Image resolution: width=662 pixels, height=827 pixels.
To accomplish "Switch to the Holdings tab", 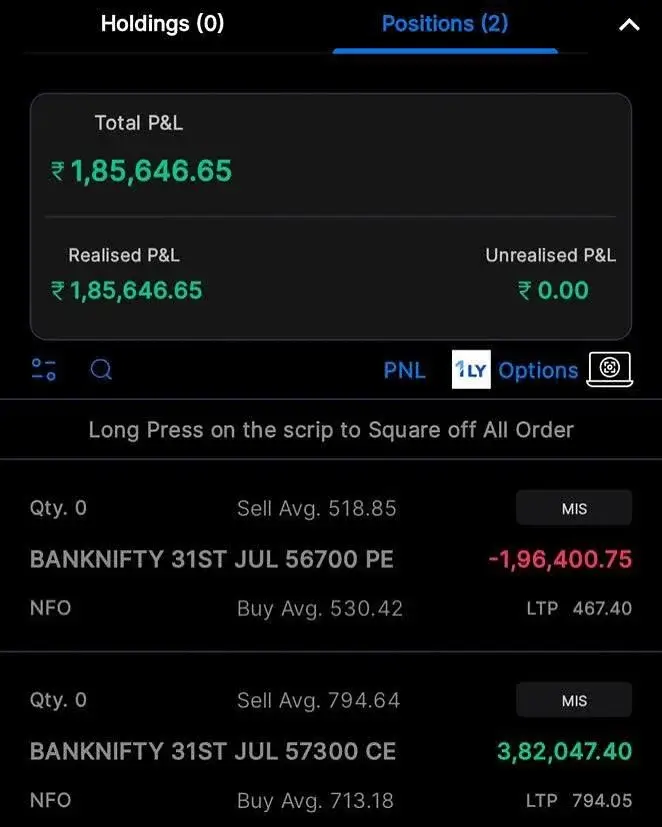I will (x=162, y=23).
